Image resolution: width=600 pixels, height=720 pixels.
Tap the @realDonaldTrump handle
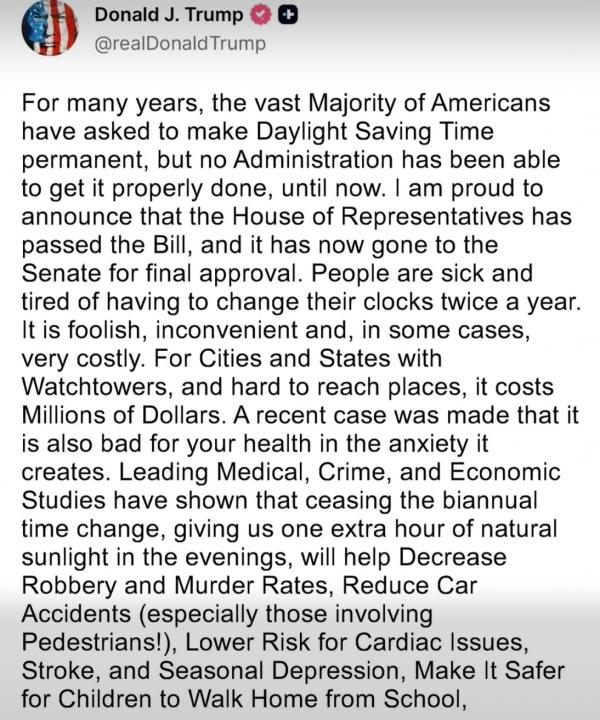click(180, 44)
